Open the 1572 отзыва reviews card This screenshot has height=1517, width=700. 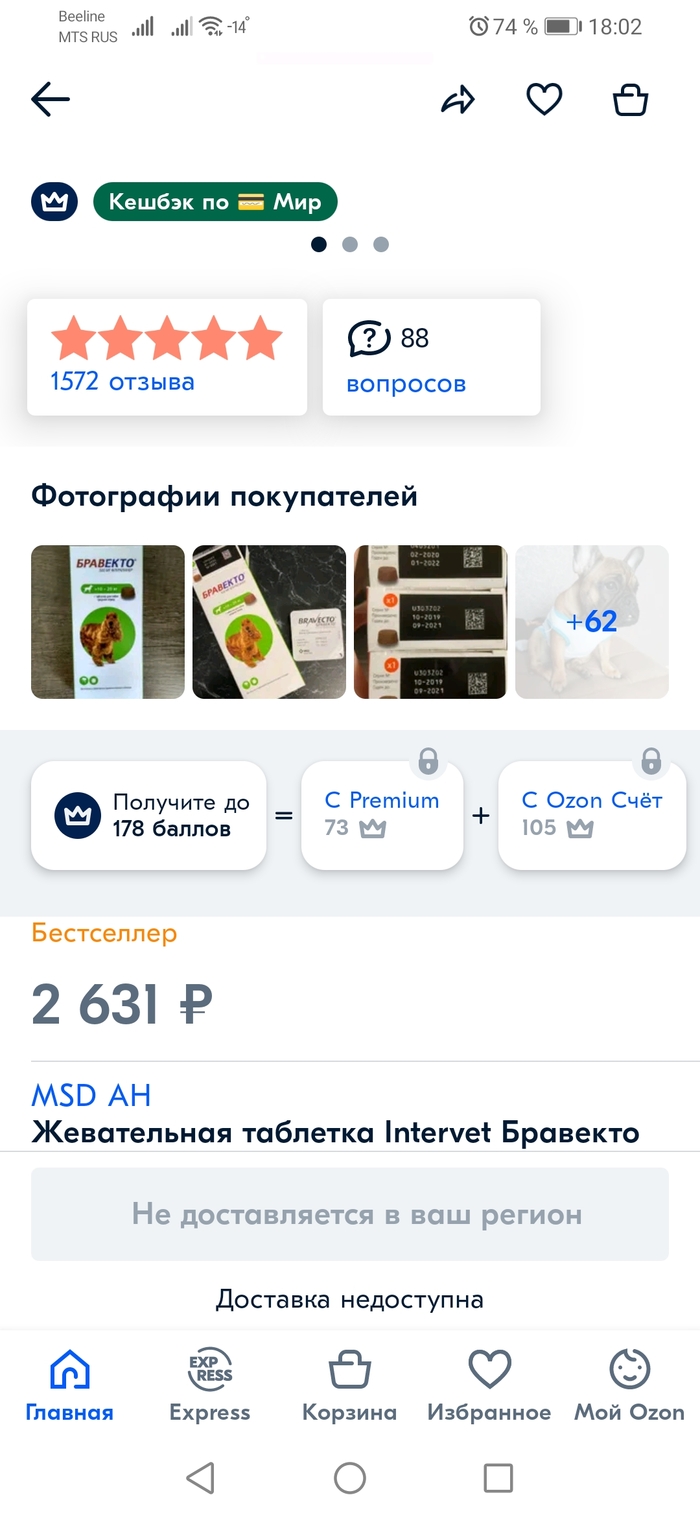tap(166, 356)
